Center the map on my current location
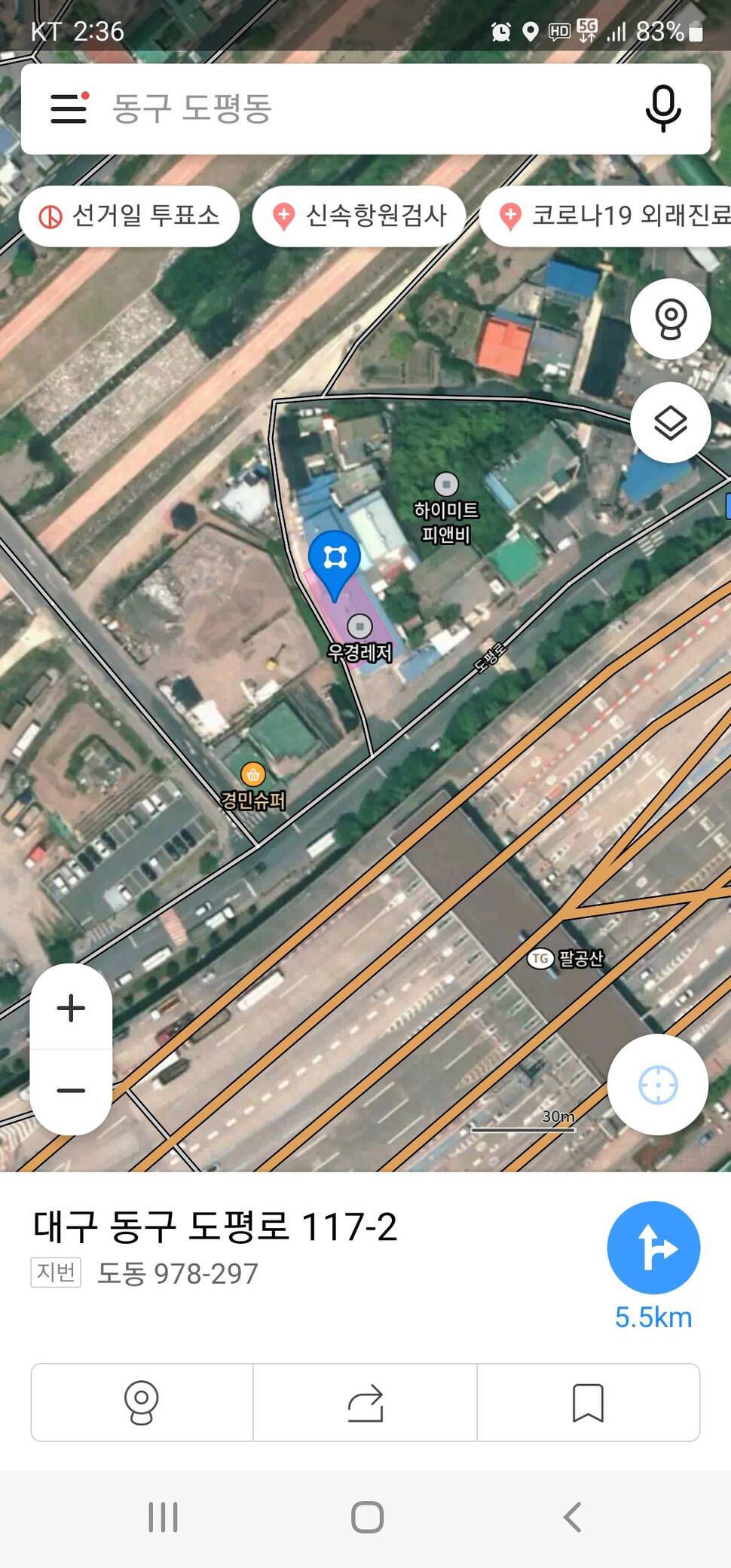The width and height of the screenshot is (731, 1568). coord(658,1085)
